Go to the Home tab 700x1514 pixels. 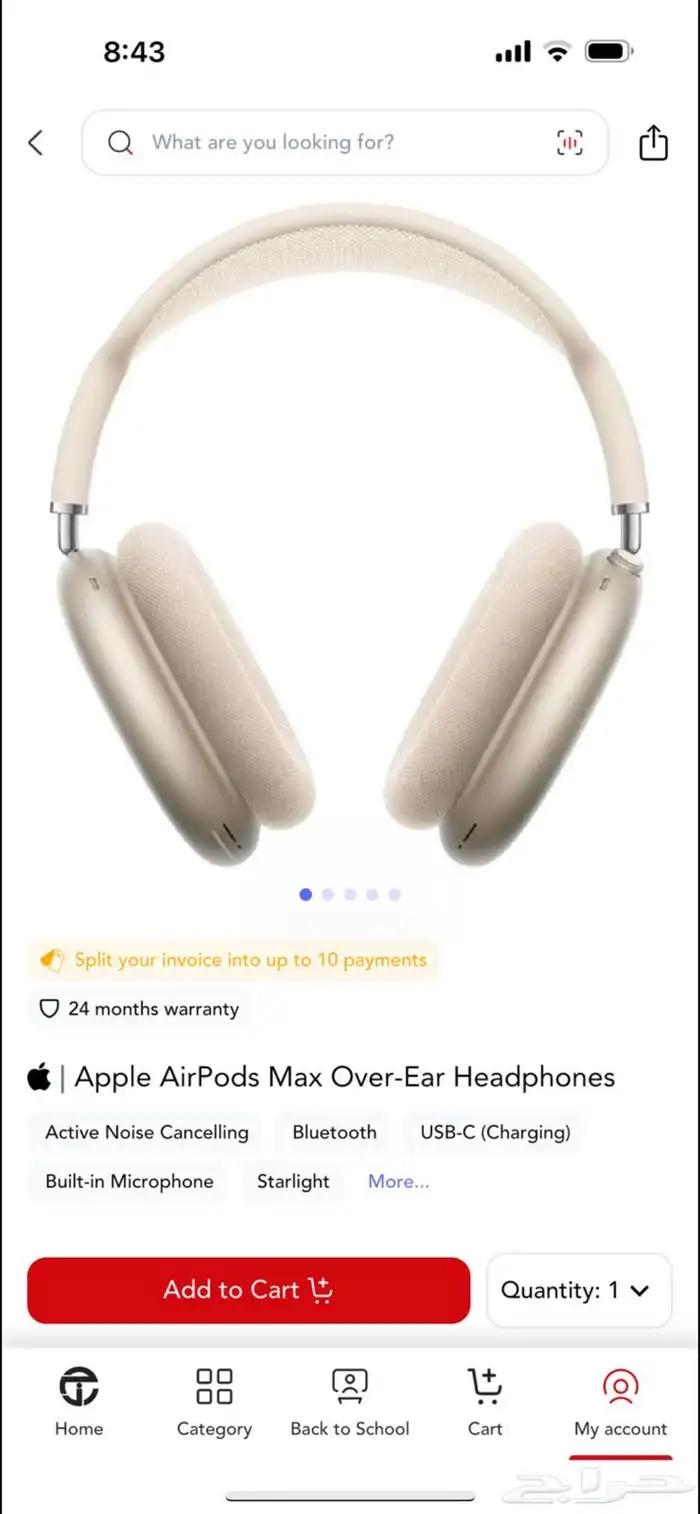click(x=79, y=1402)
